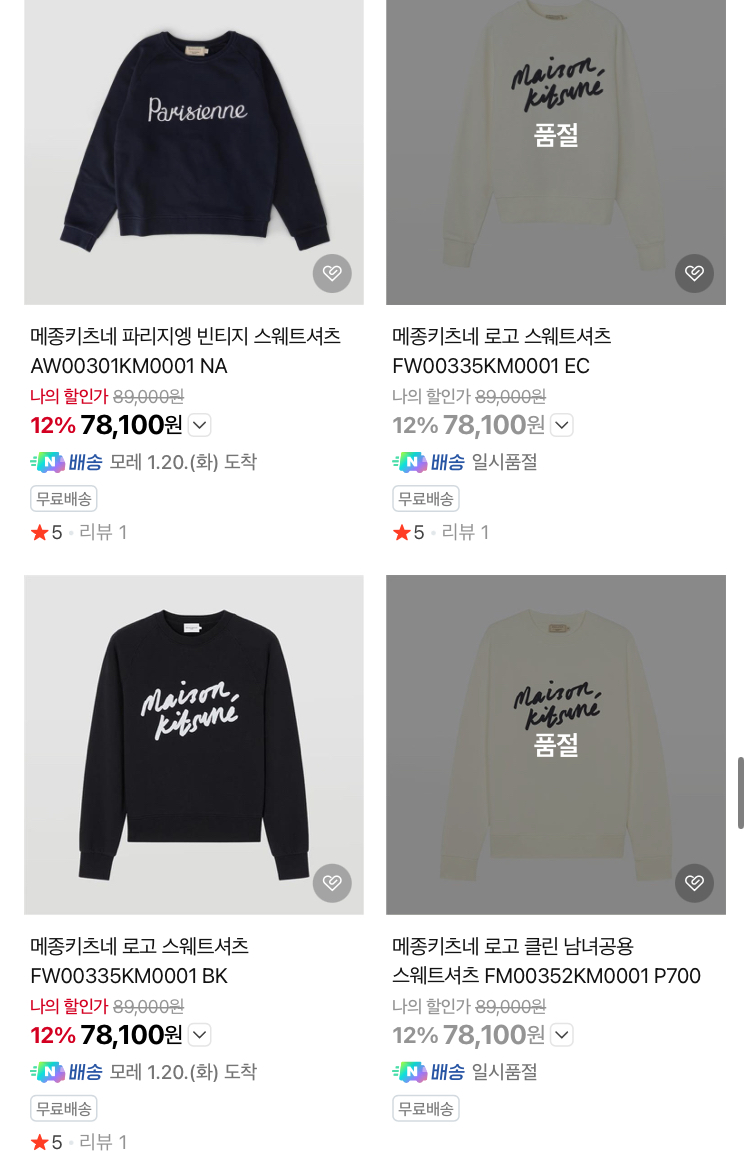Image resolution: width=750 pixels, height=1166 pixels.
Task: Expand discount breakdown for FW00335KM0001 EC
Action: [x=562, y=425]
